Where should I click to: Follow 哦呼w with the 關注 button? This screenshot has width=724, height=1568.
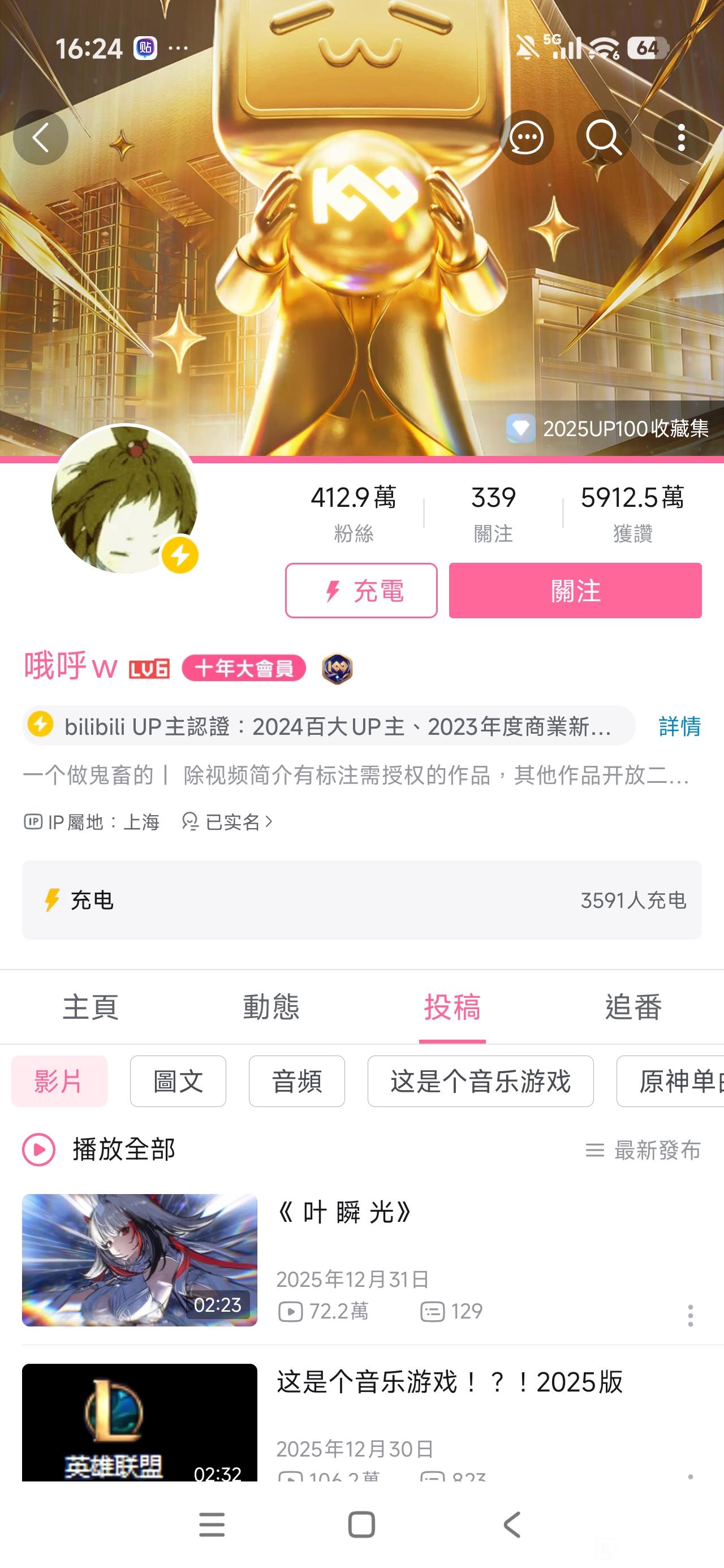click(575, 591)
